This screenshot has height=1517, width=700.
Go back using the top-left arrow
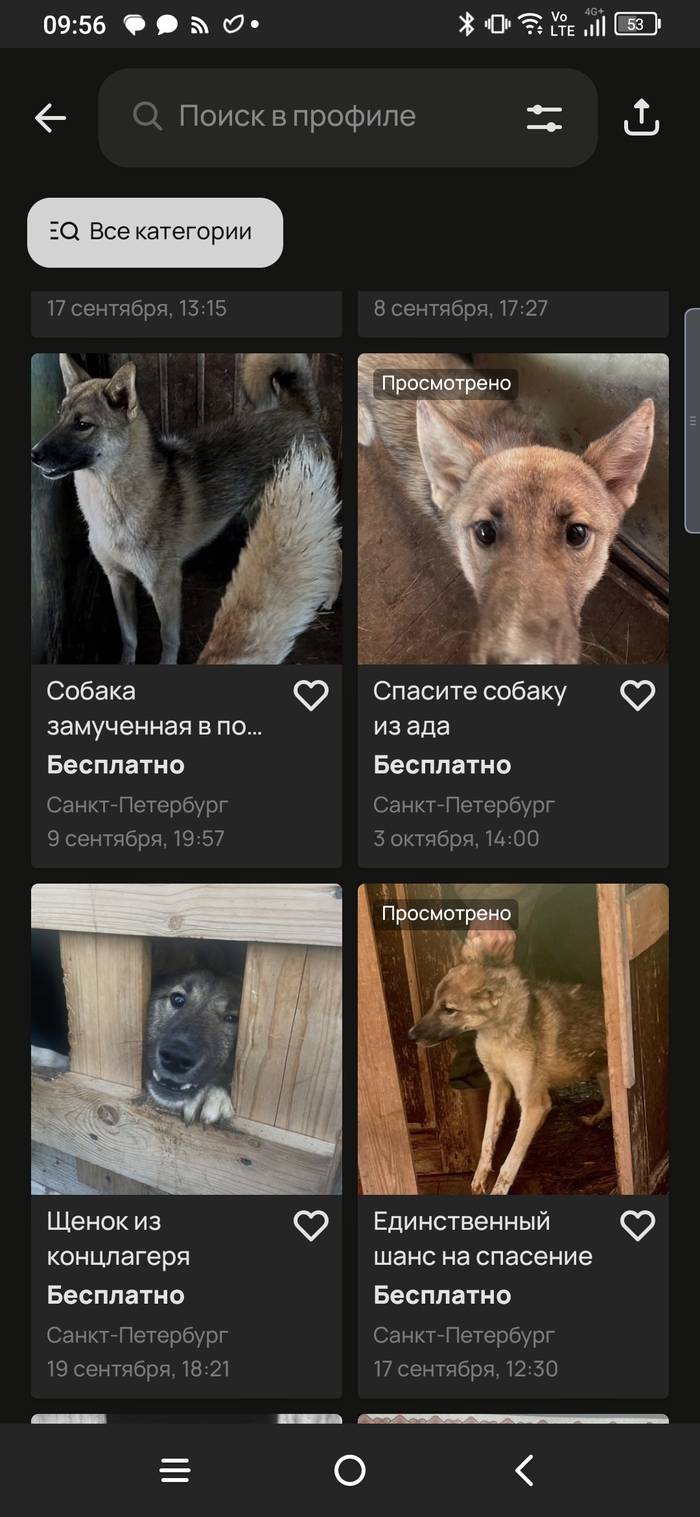50,118
